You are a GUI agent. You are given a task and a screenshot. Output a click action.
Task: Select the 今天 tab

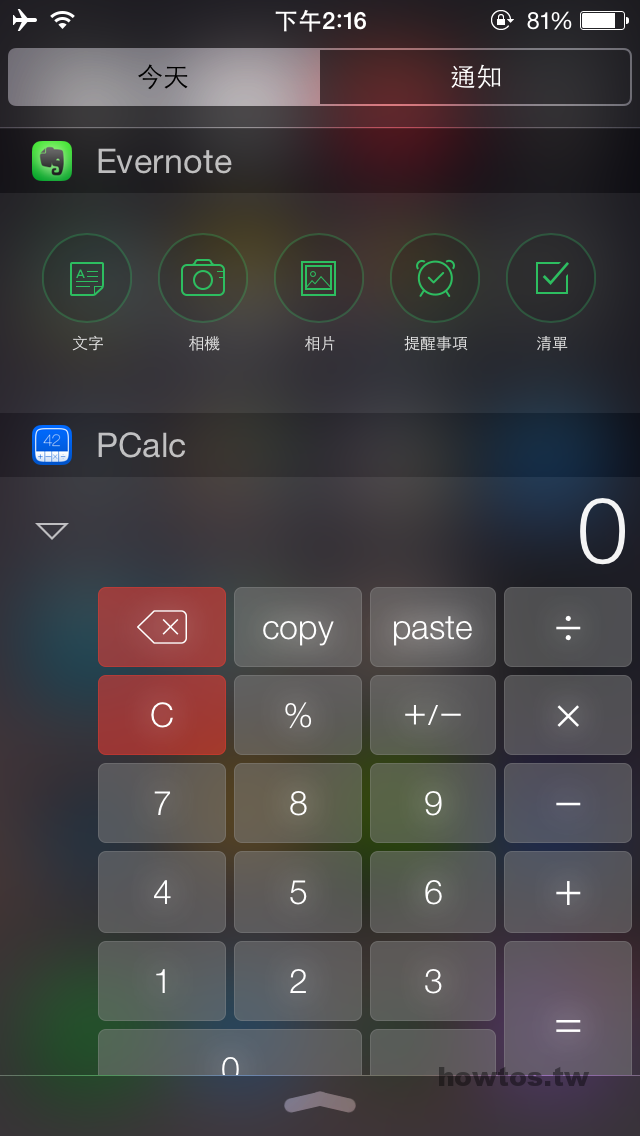(164, 77)
